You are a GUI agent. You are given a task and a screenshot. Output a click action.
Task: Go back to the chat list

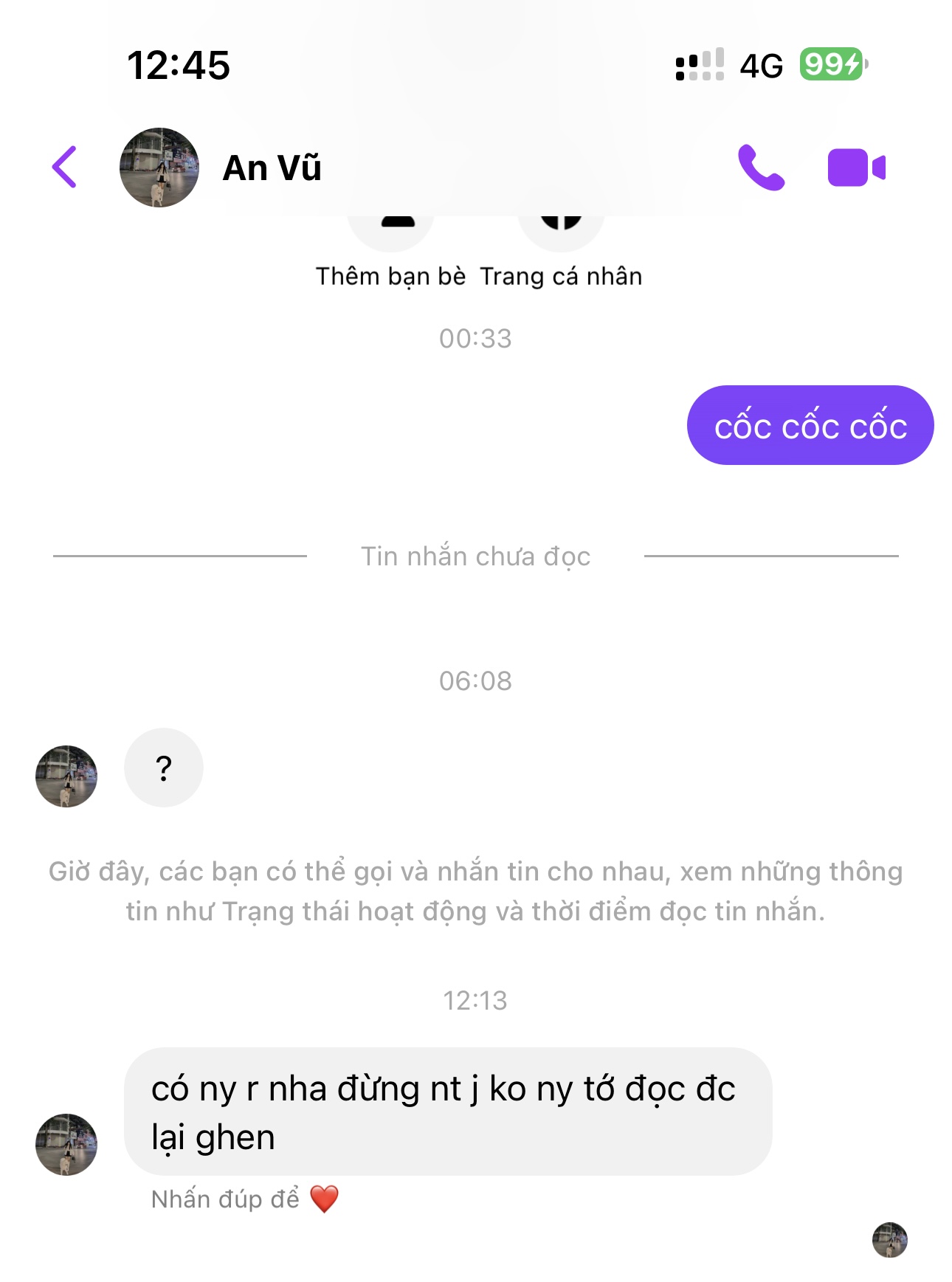tap(65, 167)
